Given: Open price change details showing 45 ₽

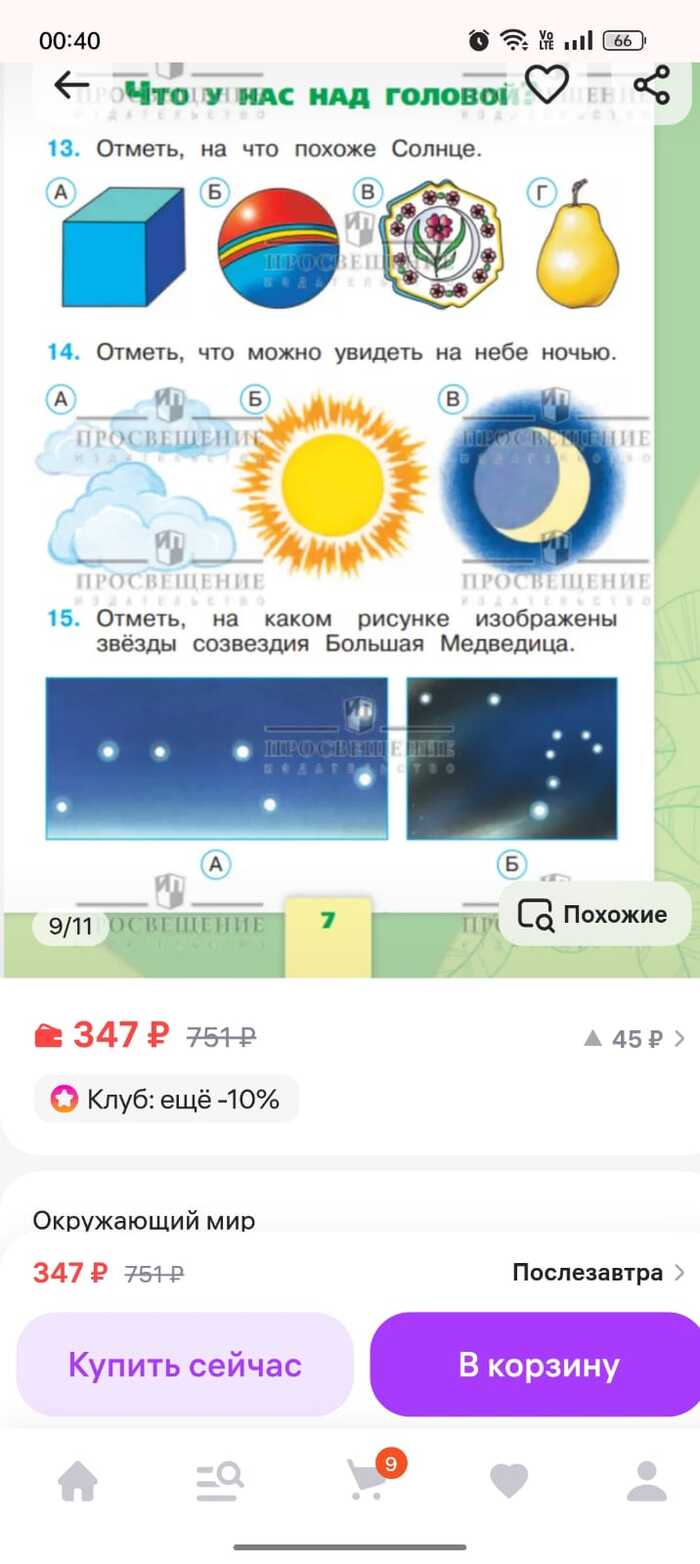Looking at the screenshot, I should [x=635, y=1039].
